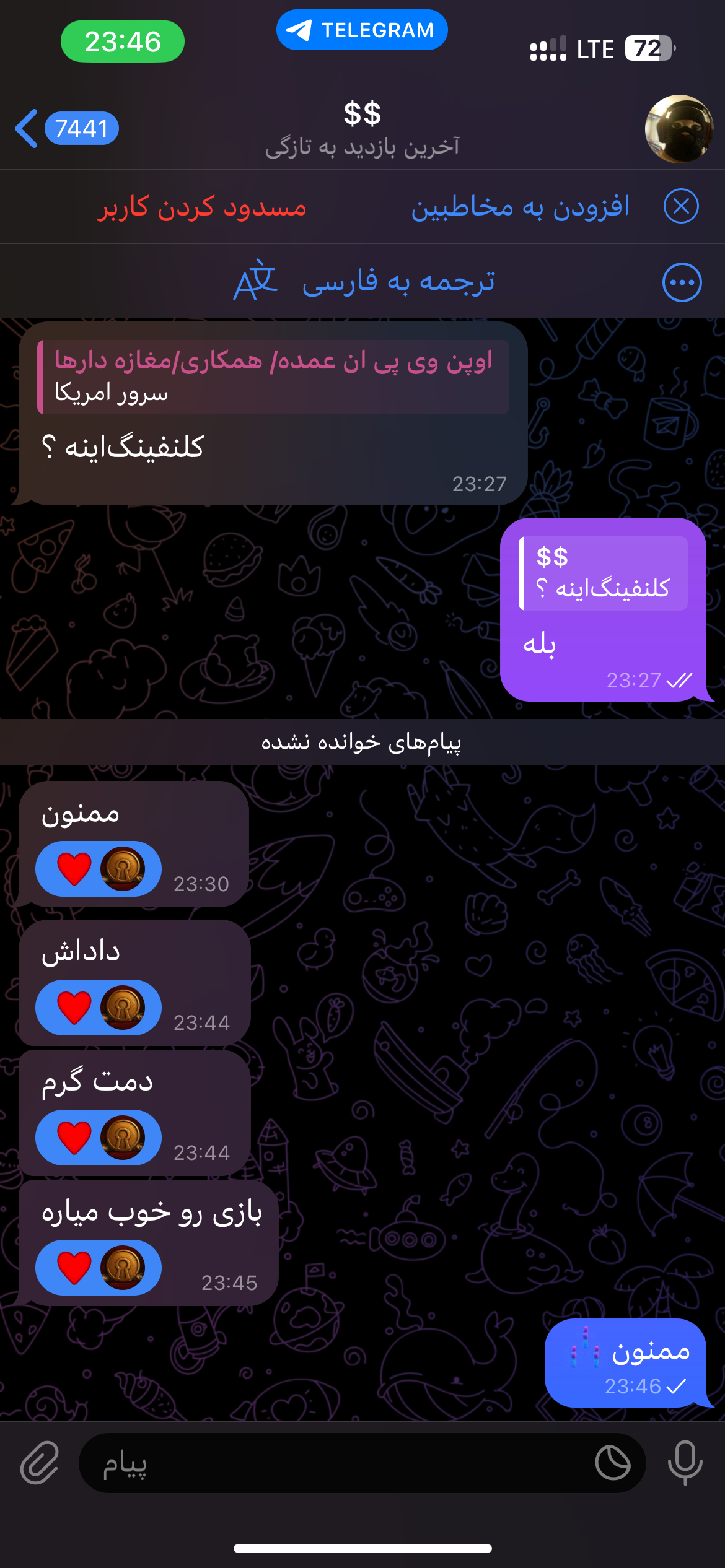Image resolution: width=725 pixels, height=1568 pixels.
Task: Tap ترجمه به فارسی to translate chat
Action: pos(398,282)
